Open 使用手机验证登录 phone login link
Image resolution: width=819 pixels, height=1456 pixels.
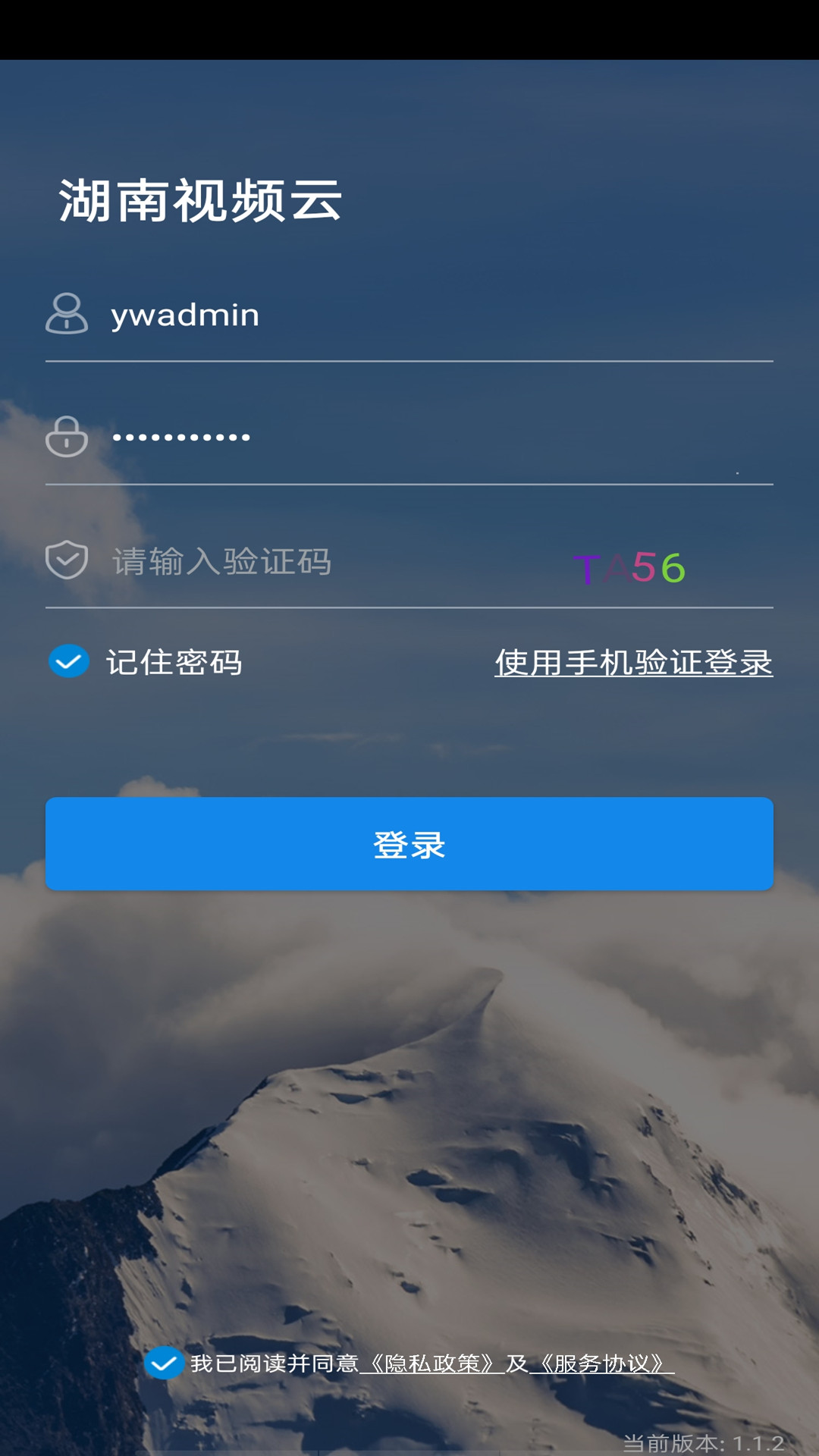[x=634, y=663]
